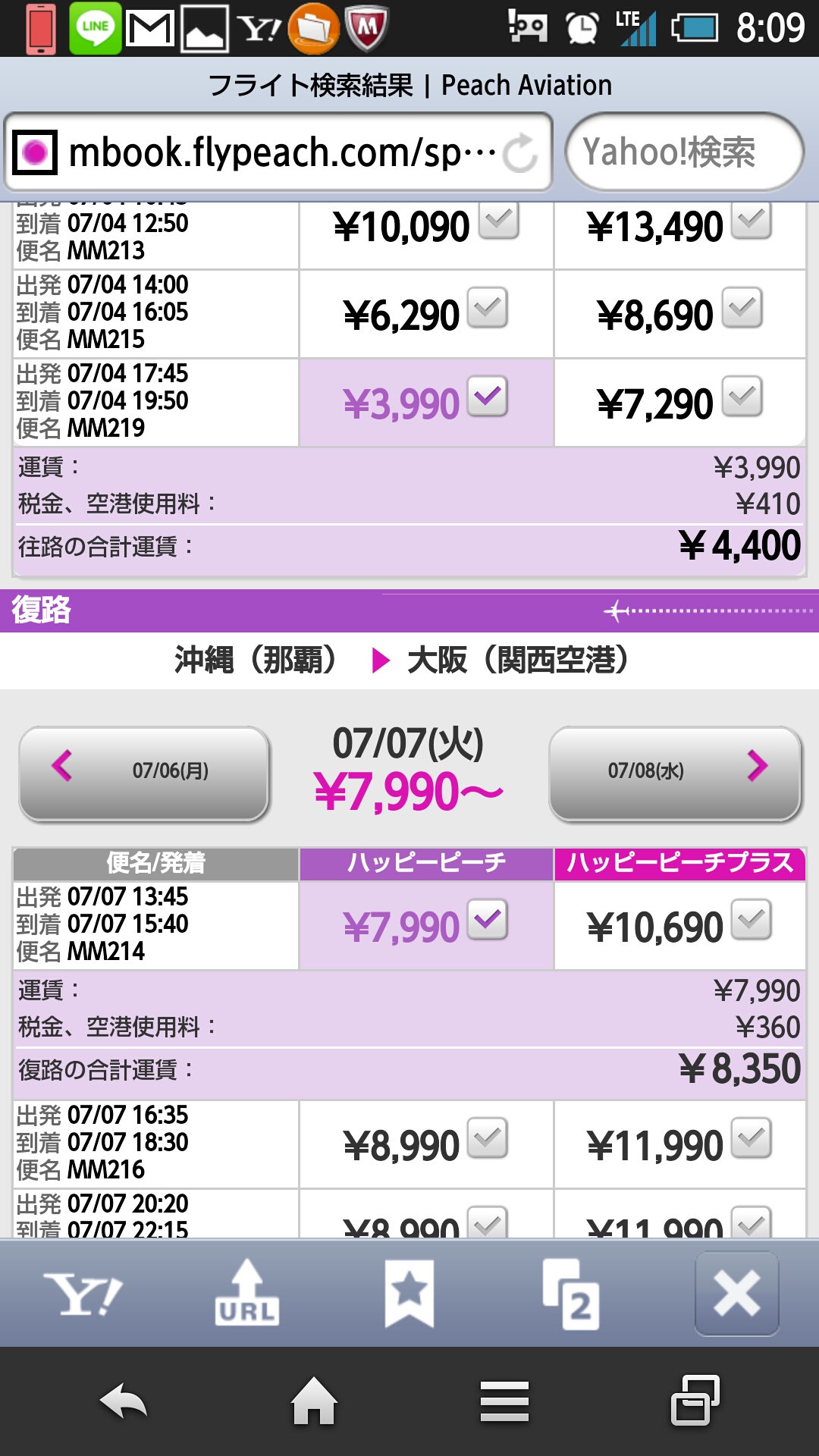Viewport: 819px width, 1456px height.
Task: Uncheck the ¥3,990 fare for MM219
Action: point(487,397)
